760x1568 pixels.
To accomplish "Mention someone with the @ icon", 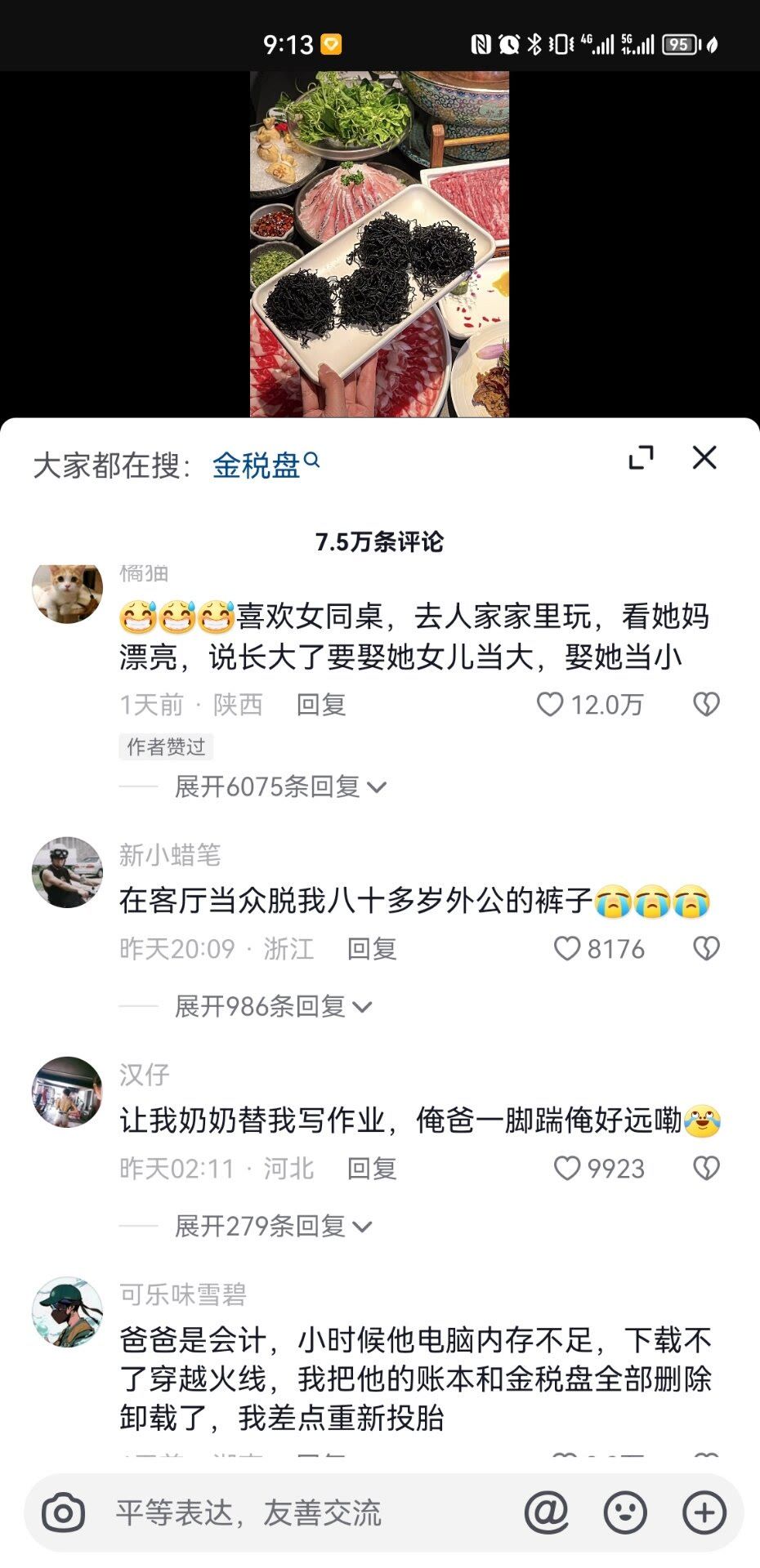I will (x=546, y=1513).
